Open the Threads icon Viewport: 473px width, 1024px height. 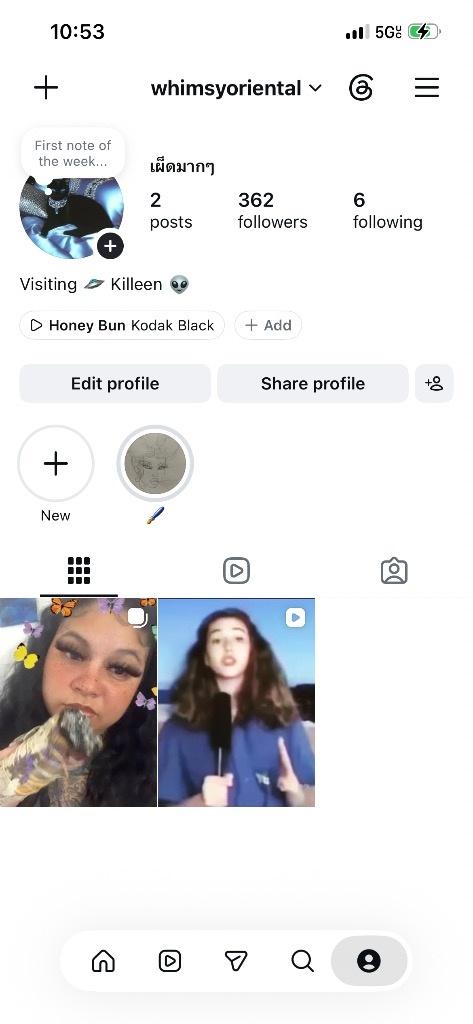[x=361, y=88]
